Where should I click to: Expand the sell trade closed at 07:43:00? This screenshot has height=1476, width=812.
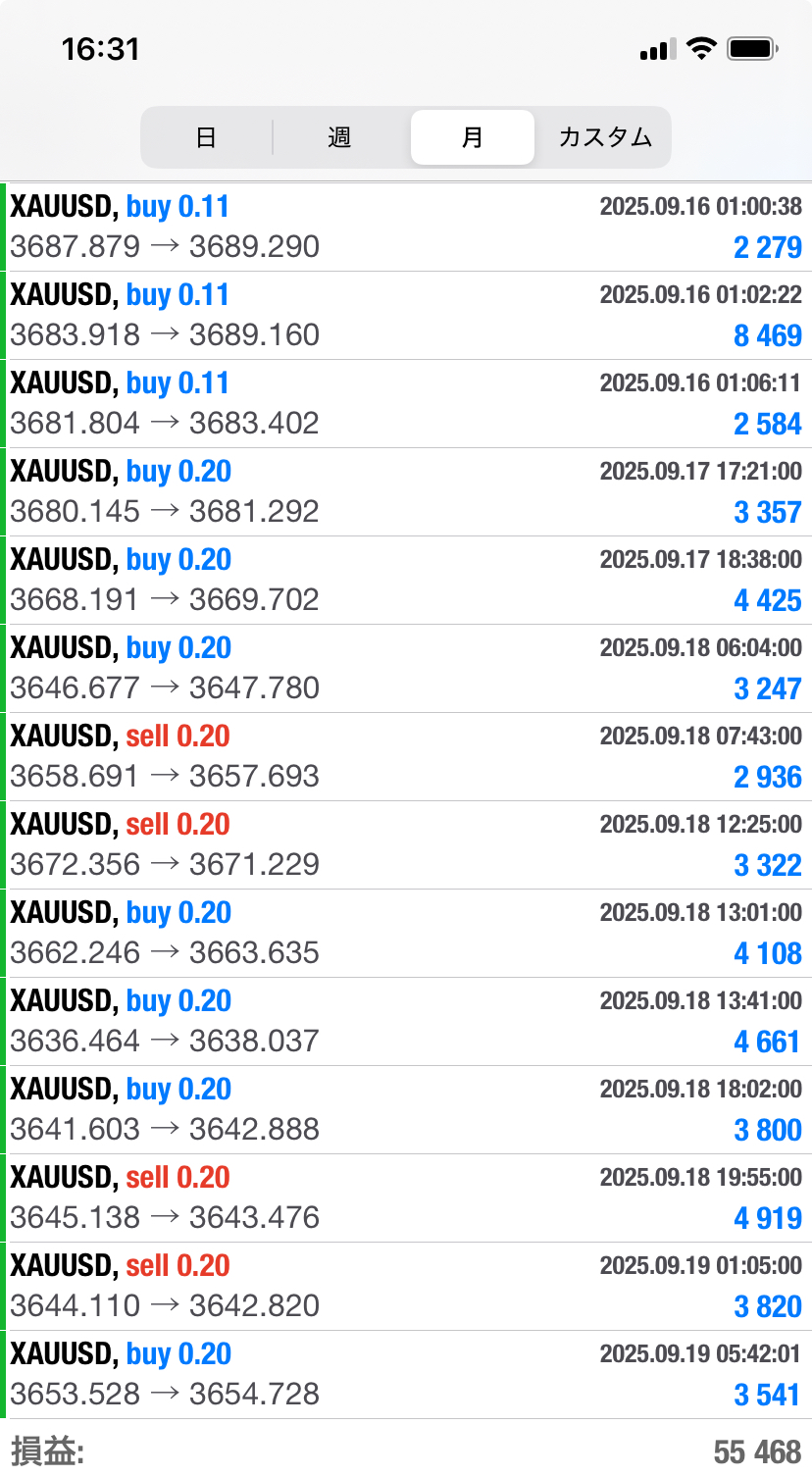(406, 756)
